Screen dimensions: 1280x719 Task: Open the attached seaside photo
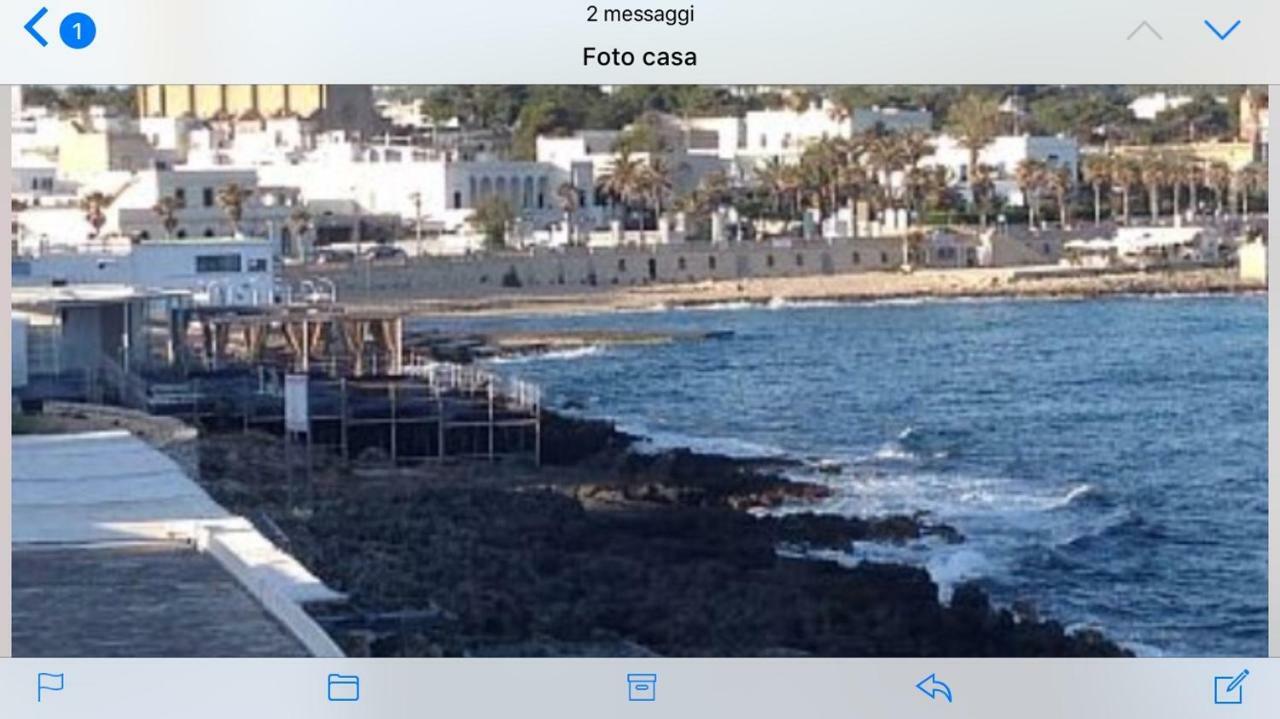[640, 370]
